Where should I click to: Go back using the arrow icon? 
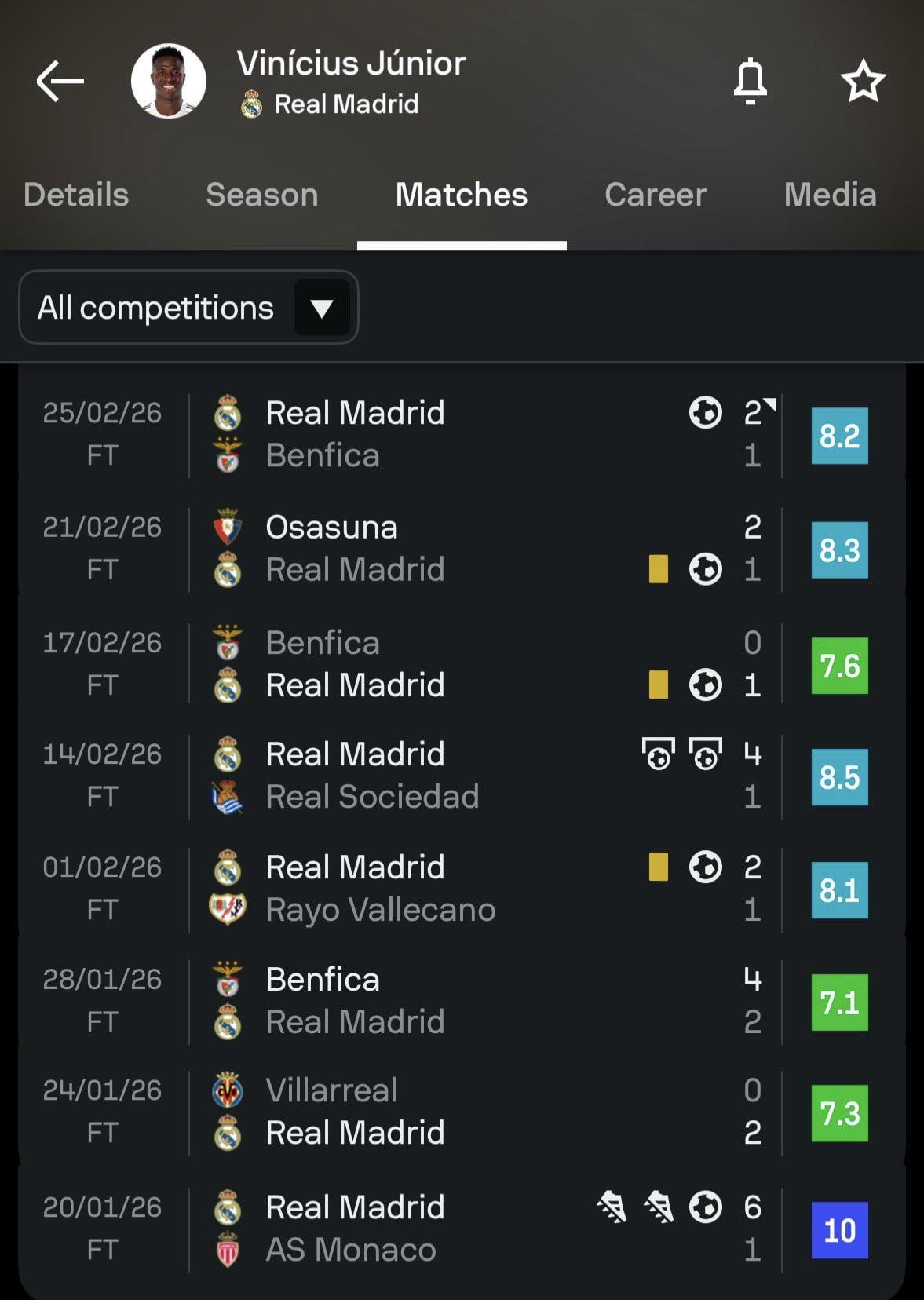tap(60, 81)
